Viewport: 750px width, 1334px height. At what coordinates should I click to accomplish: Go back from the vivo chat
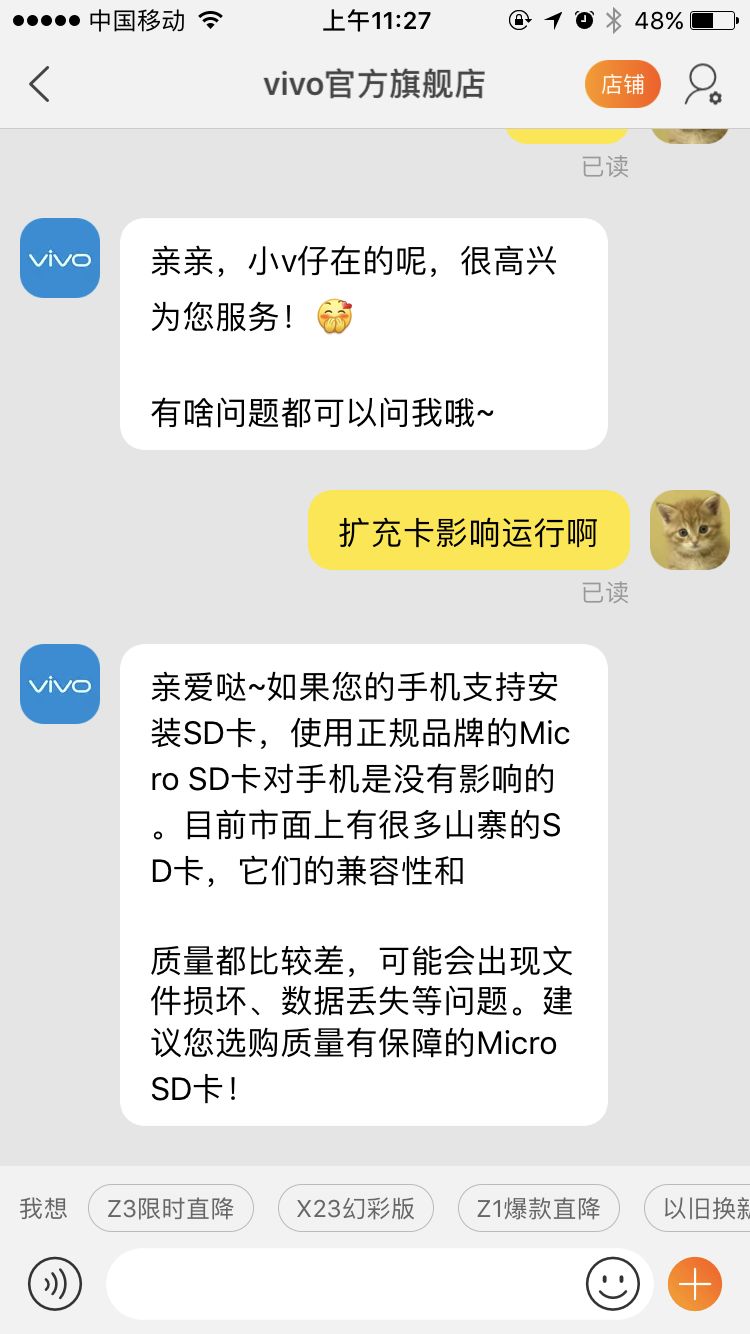(x=39, y=85)
